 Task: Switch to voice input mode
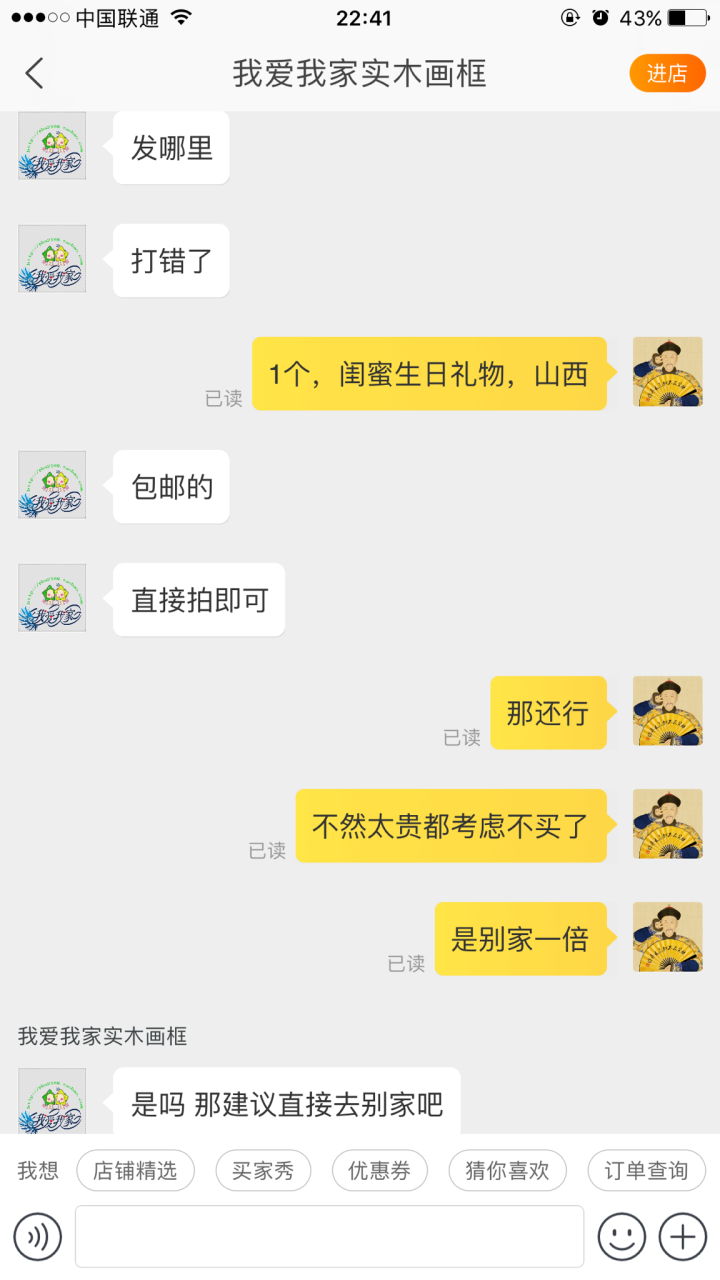(38, 1237)
